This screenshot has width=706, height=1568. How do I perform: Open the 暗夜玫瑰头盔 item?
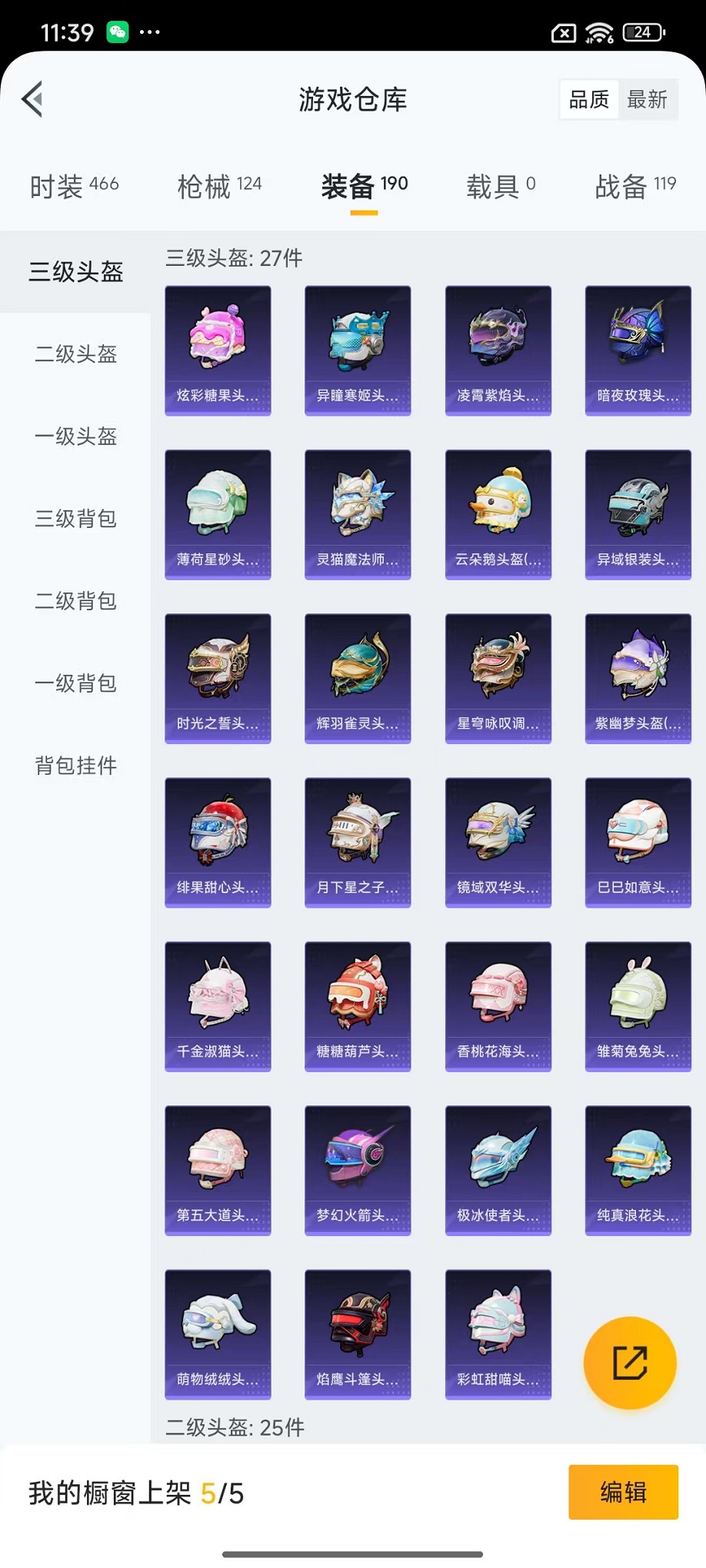click(x=638, y=350)
